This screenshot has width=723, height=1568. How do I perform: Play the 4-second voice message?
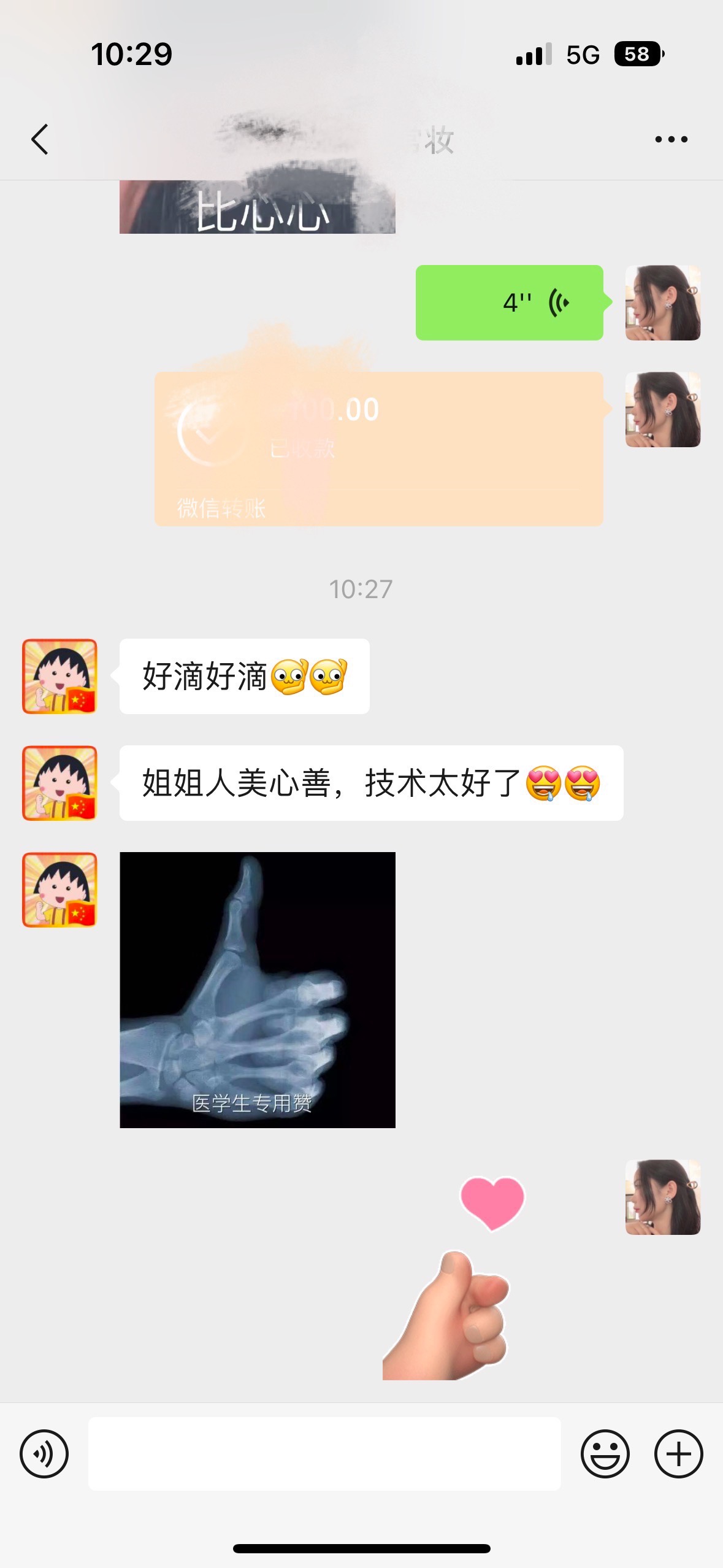509,302
